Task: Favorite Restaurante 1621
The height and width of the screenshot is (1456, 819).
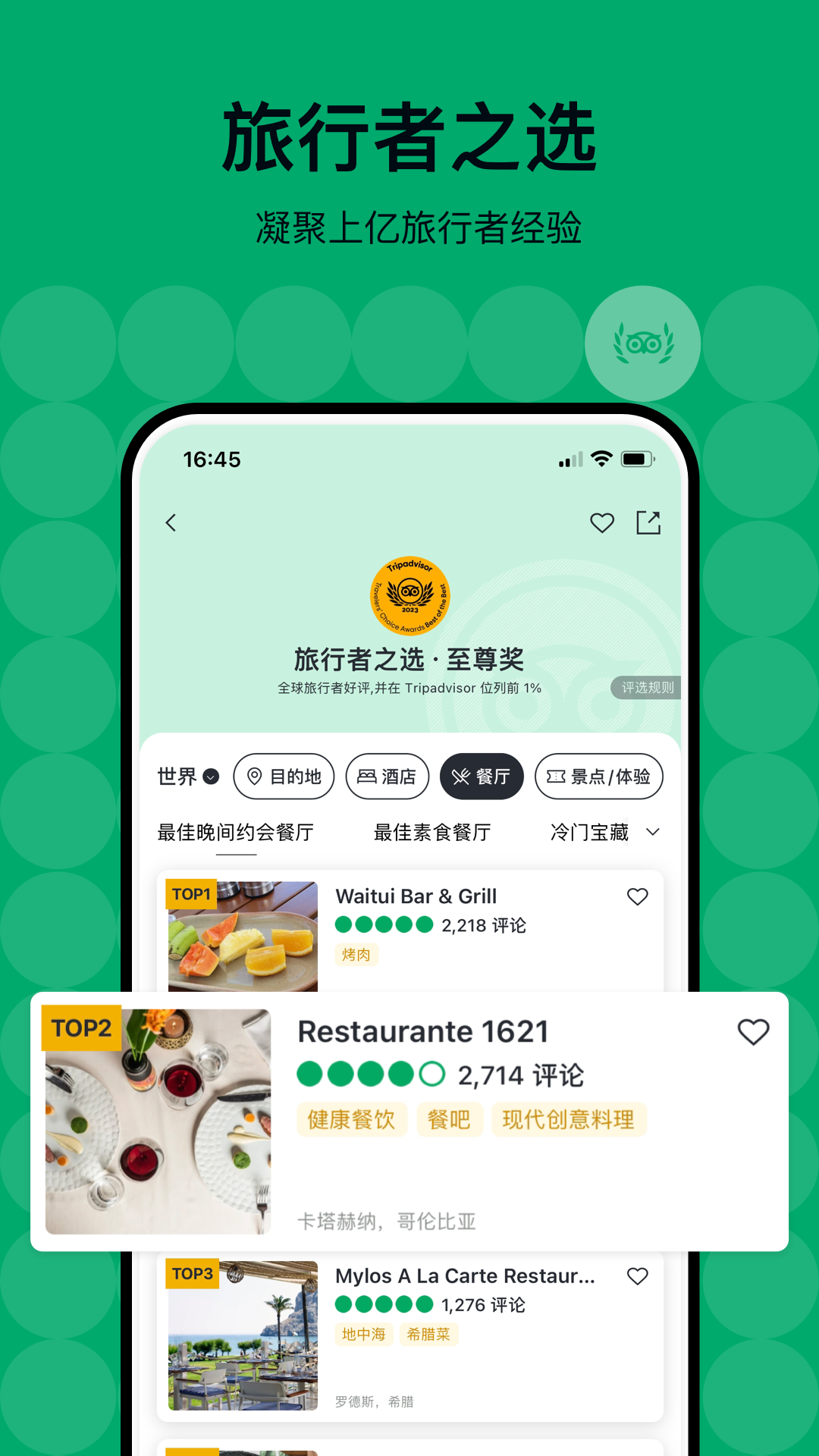Action: point(755,1031)
